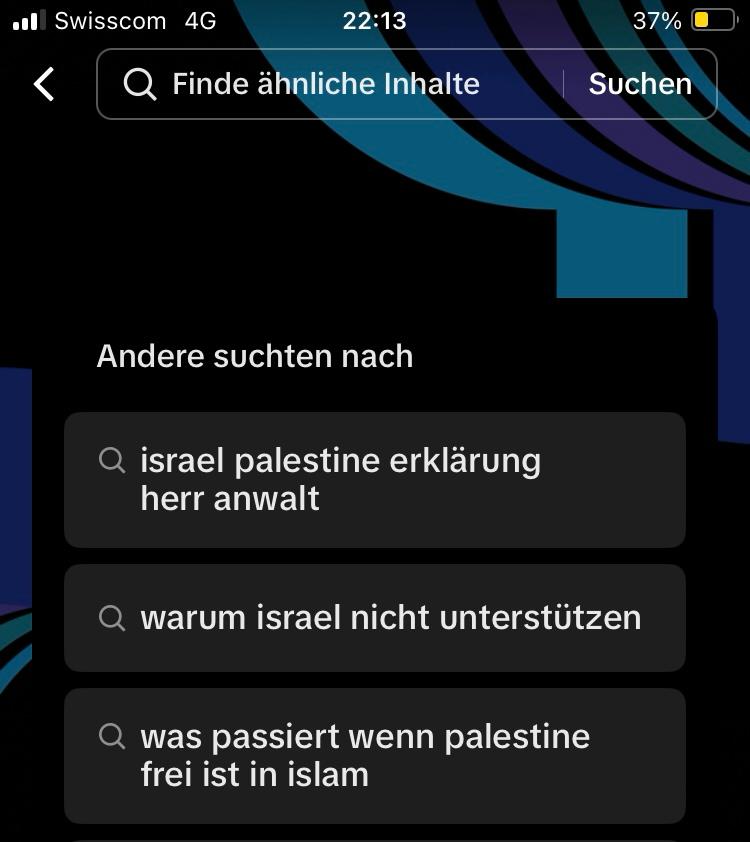Tap the Swisscom carrier label
The width and height of the screenshot is (750, 842).
[x=113, y=20]
